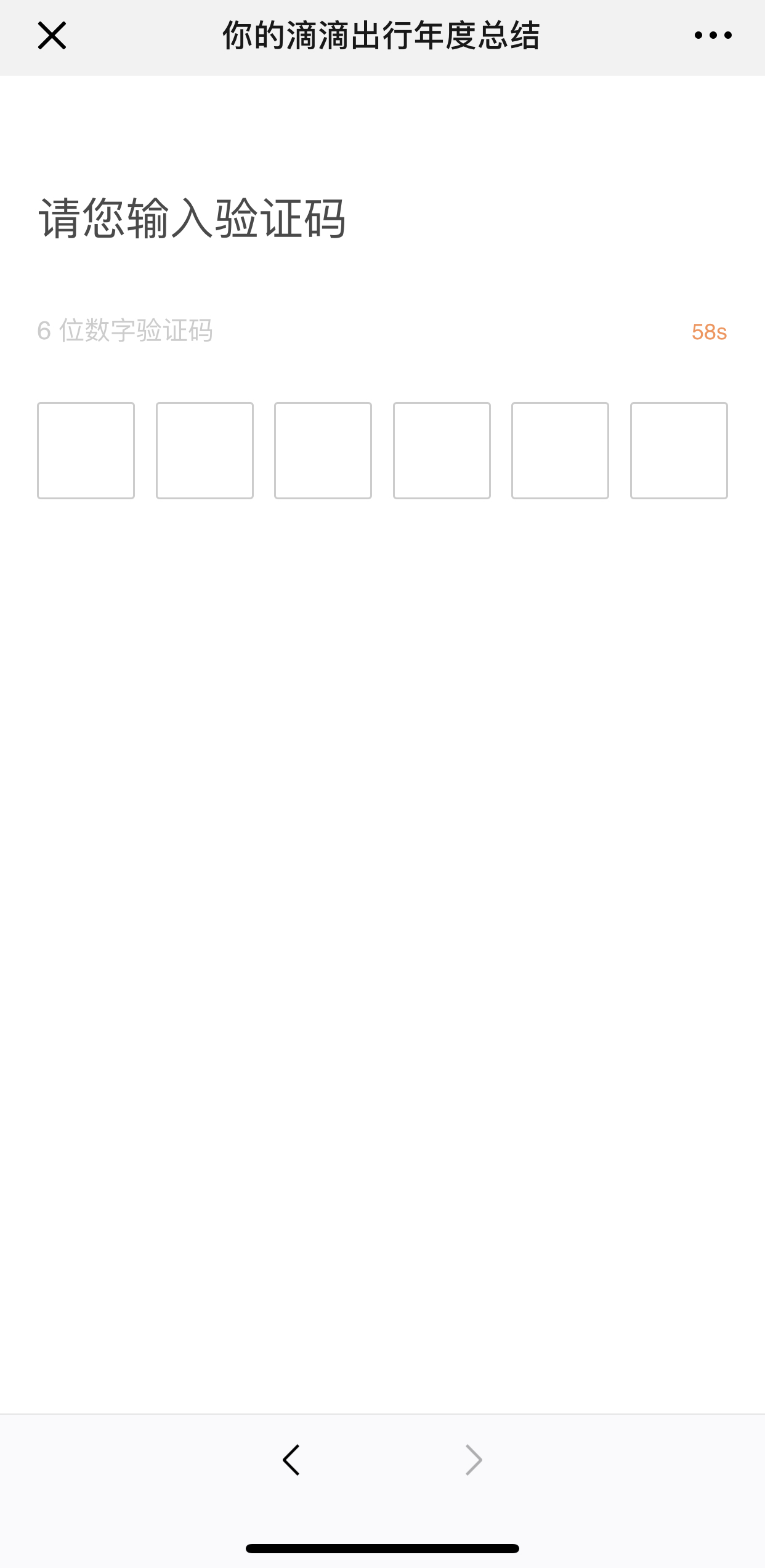The height and width of the screenshot is (1568, 765).
Task: Tap the first verification code box
Action: pyautogui.click(x=86, y=451)
